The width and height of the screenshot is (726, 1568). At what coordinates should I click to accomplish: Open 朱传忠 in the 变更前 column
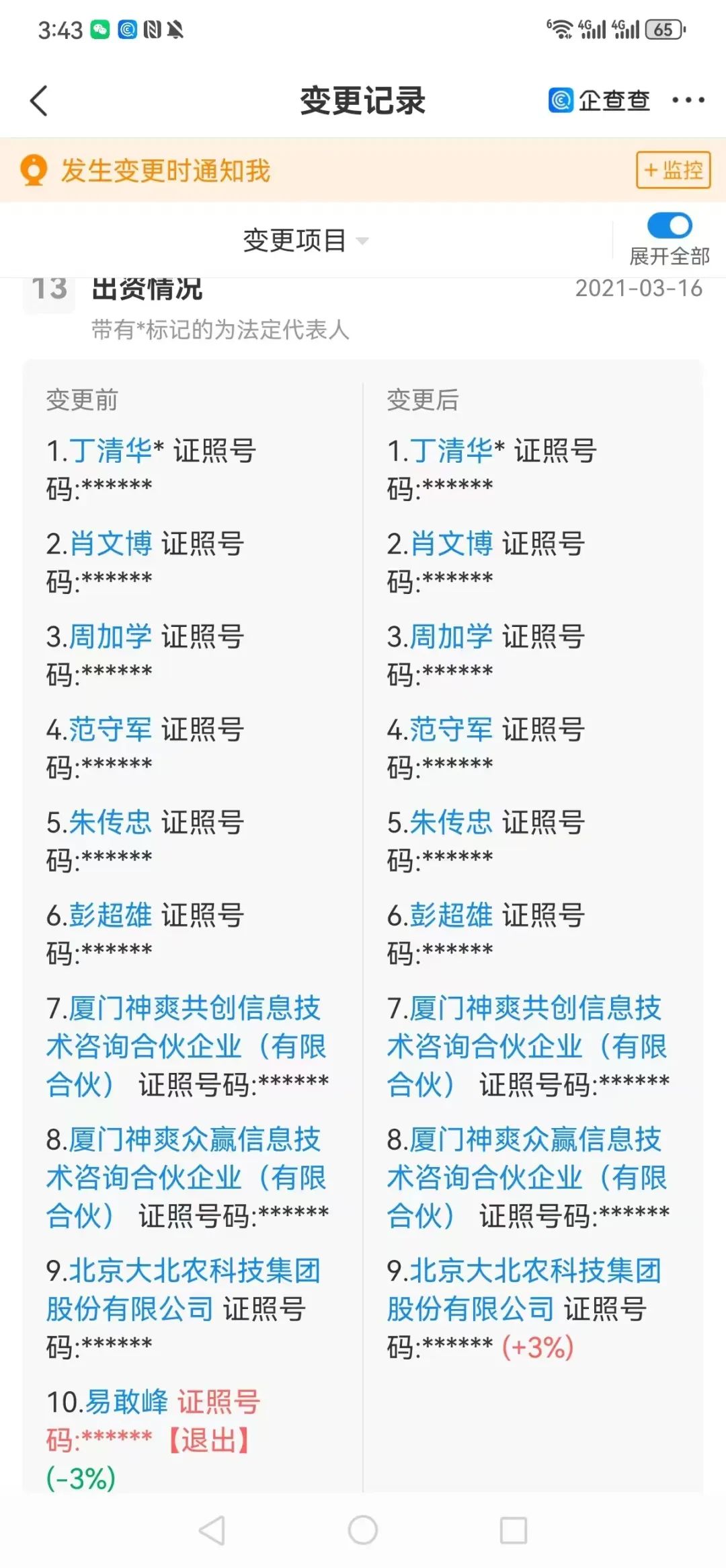tap(111, 822)
